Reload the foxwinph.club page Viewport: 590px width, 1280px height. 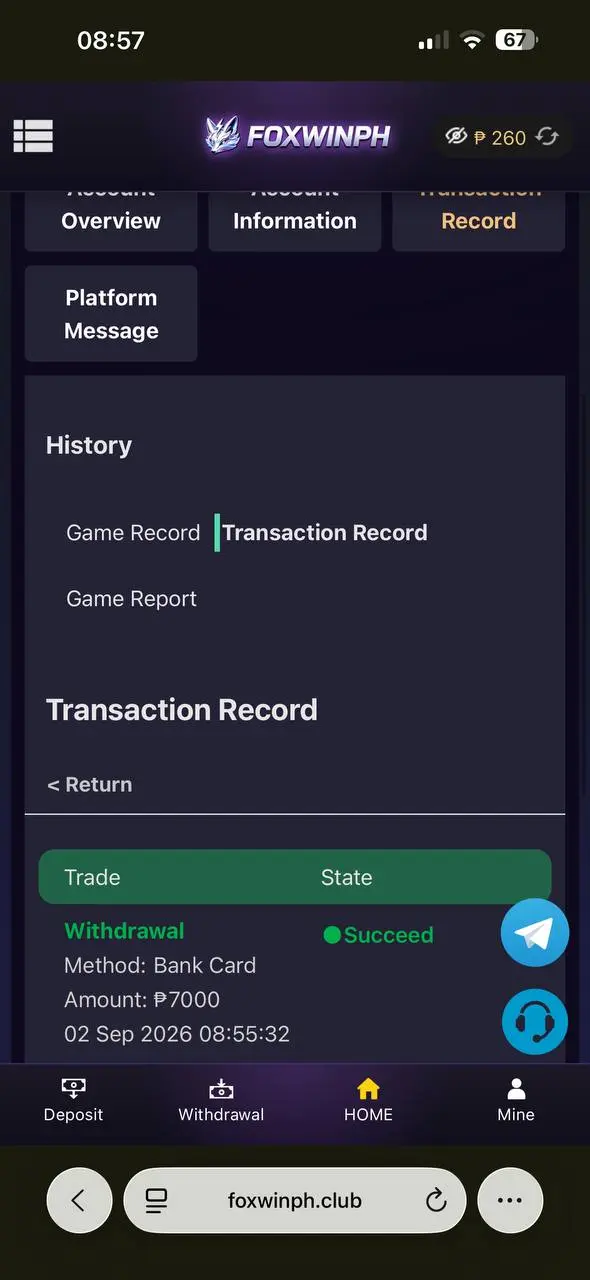click(436, 1201)
